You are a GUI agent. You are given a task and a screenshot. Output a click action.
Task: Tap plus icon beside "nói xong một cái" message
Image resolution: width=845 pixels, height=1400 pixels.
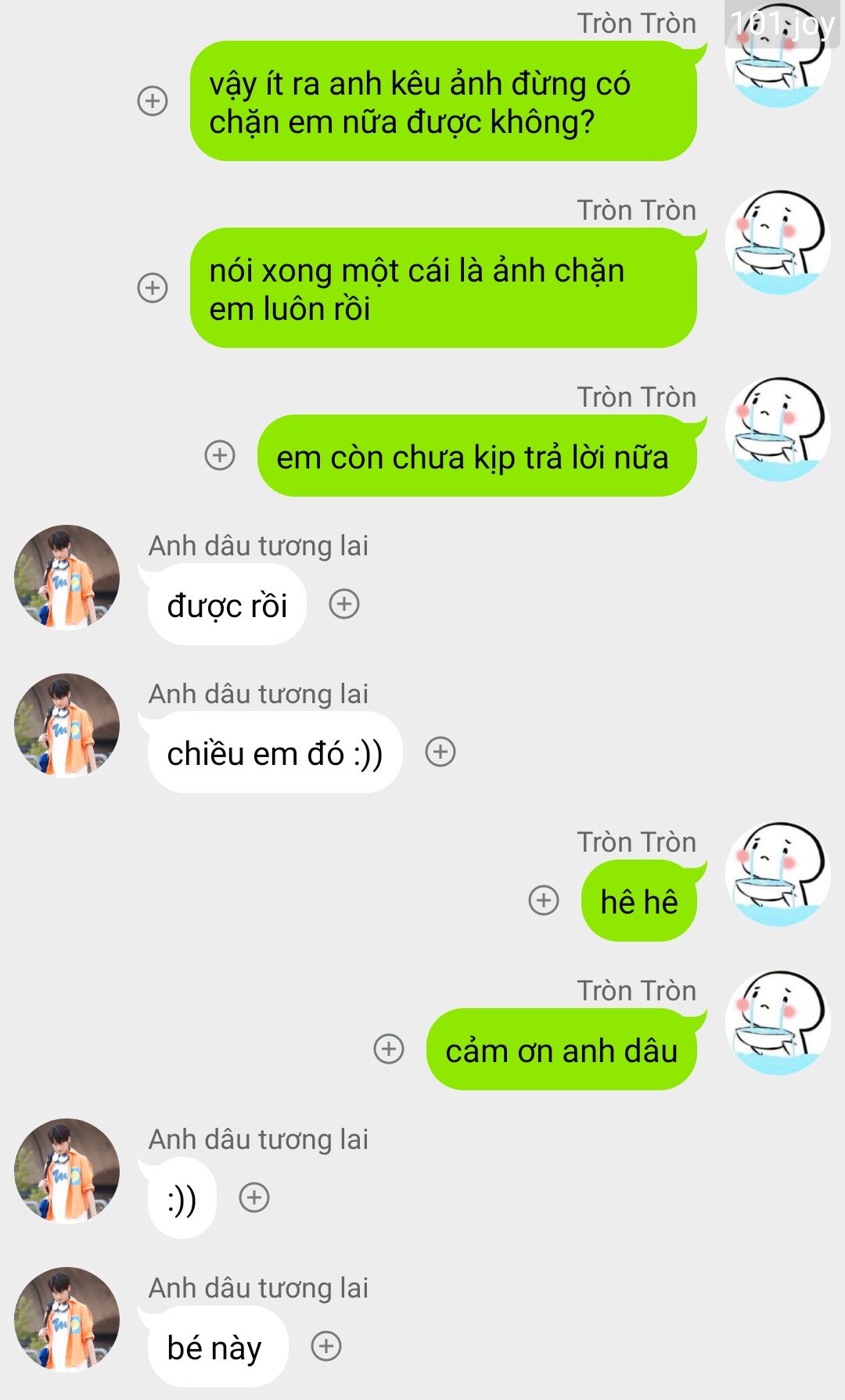coord(153,287)
